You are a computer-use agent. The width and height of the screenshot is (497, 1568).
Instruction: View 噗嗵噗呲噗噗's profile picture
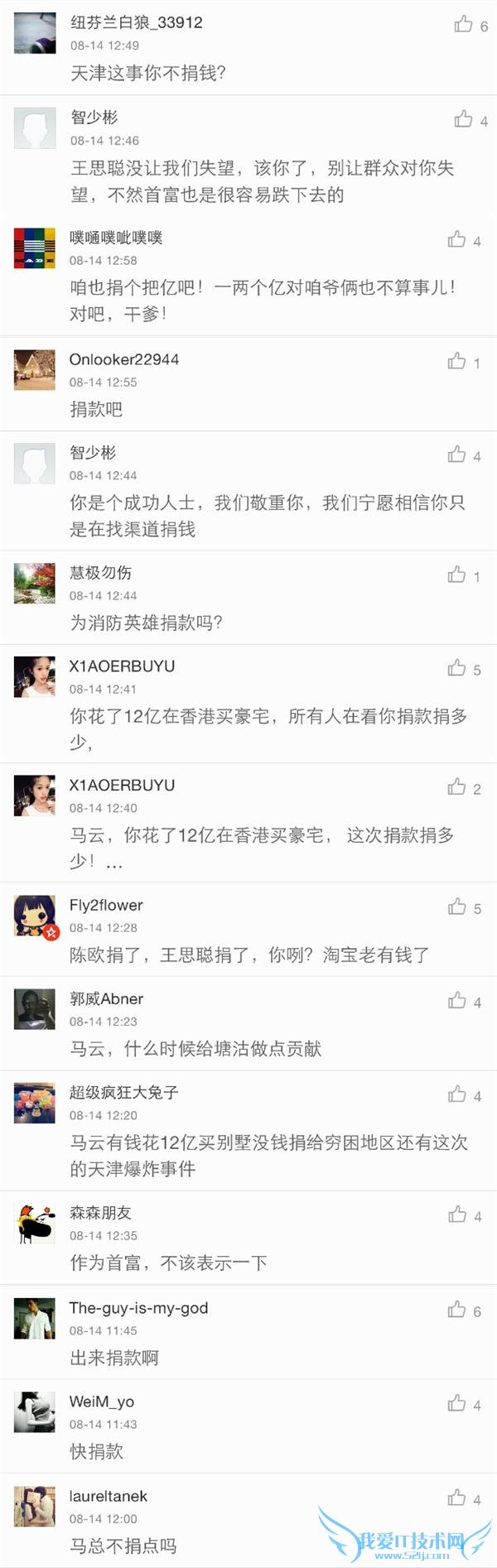point(35,248)
